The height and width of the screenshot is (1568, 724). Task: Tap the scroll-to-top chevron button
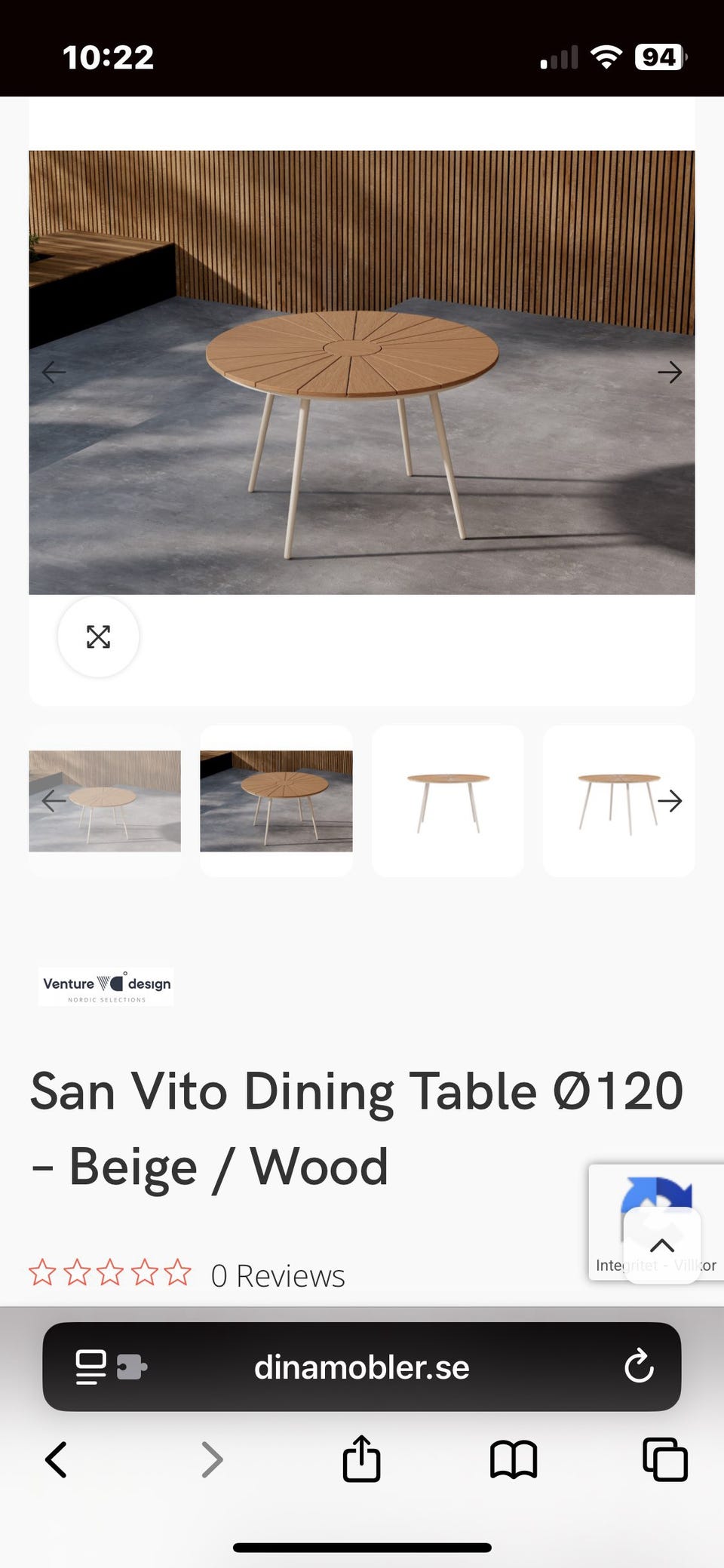[x=662, y=1245]
